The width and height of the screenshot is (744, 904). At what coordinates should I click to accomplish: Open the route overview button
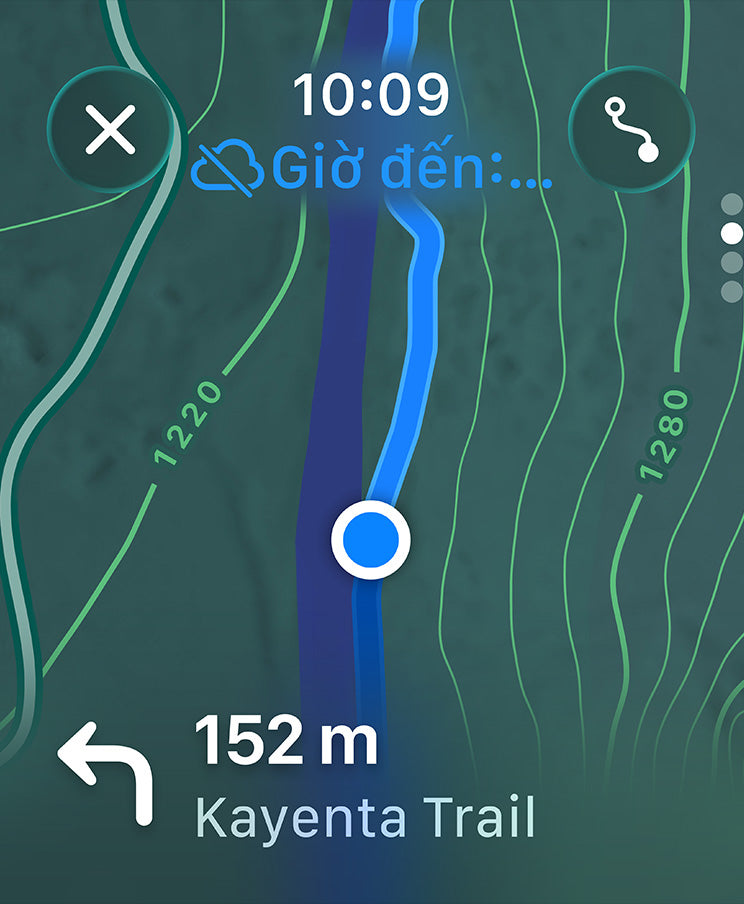click(x=631, y=129)
